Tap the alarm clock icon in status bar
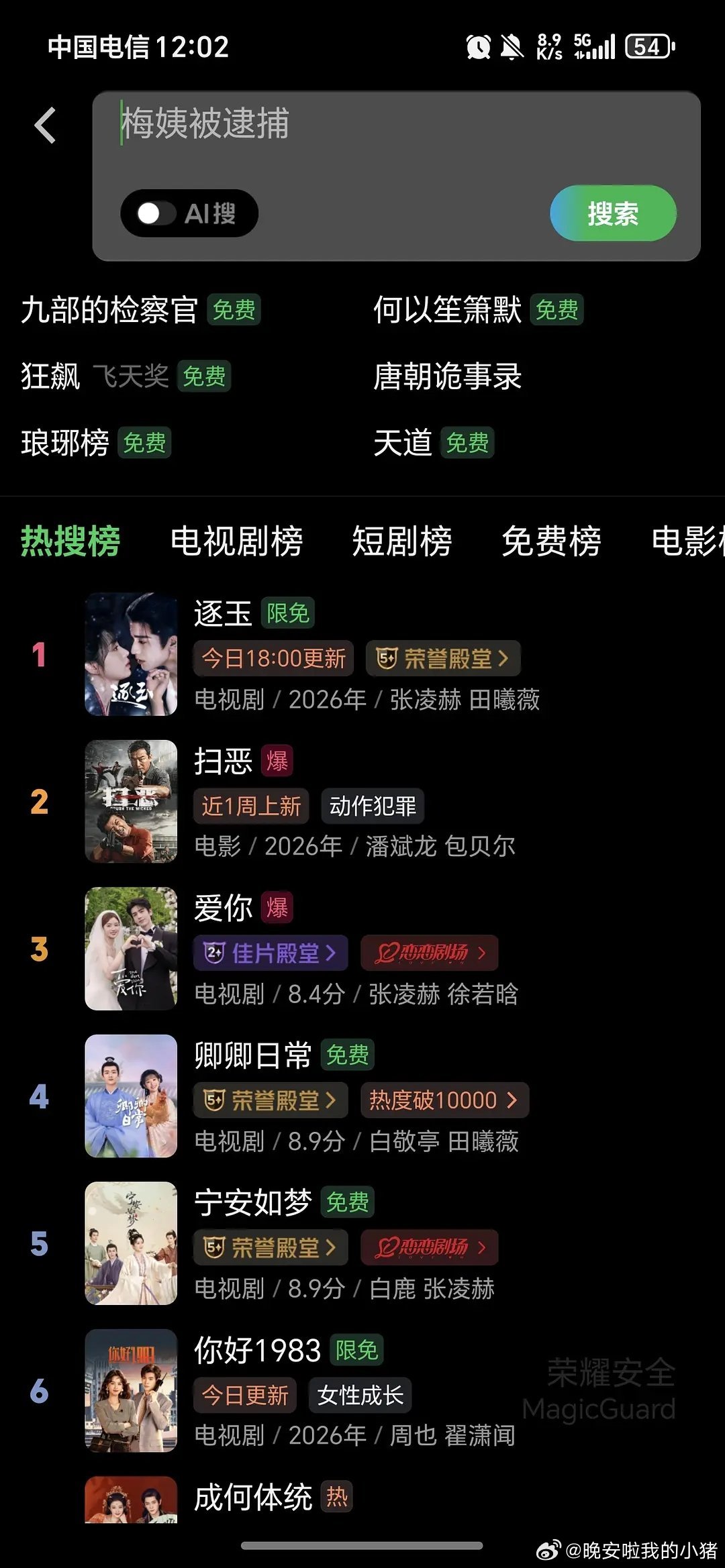The image size is (725, 1568). click(x=477, y=46)
